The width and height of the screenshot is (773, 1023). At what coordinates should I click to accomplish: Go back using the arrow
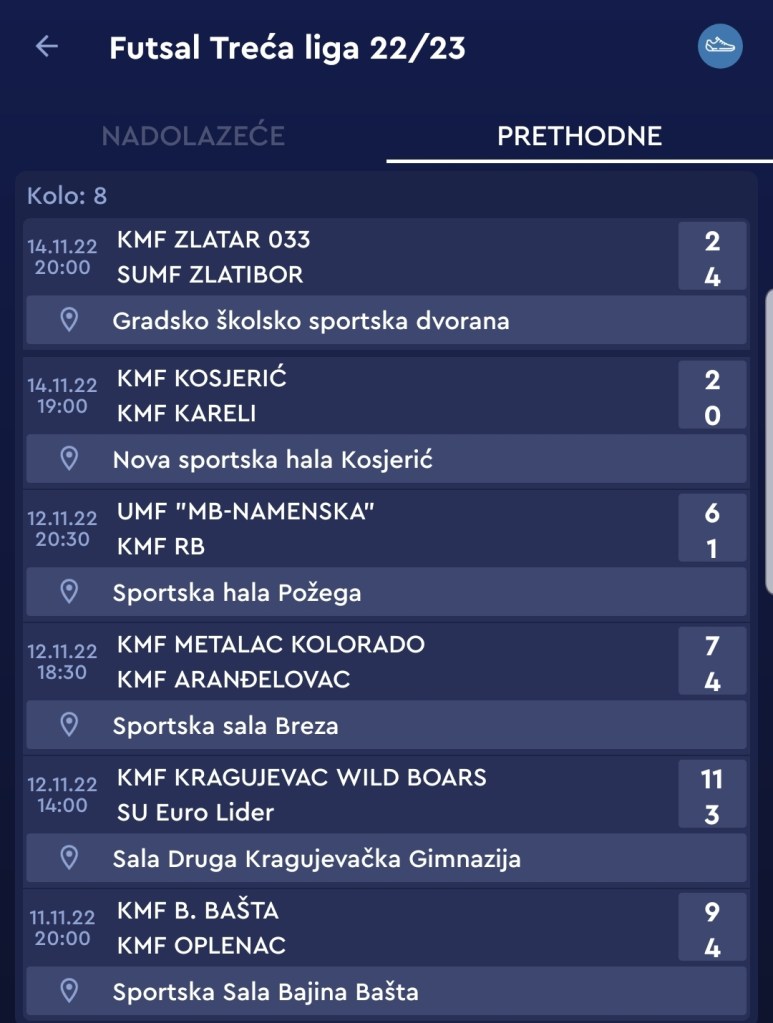coord(47,47)
